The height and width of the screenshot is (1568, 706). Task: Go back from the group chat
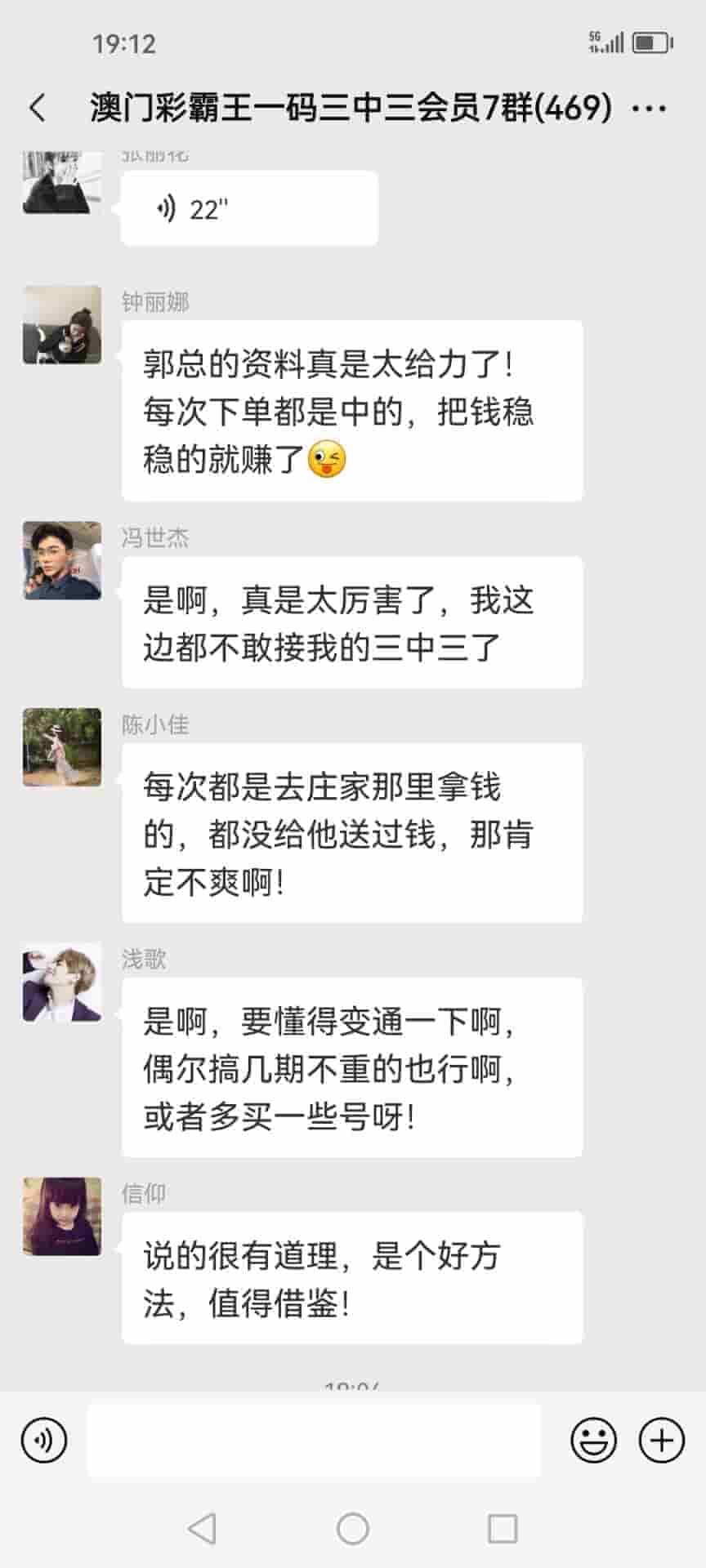(x=38, y=108)
